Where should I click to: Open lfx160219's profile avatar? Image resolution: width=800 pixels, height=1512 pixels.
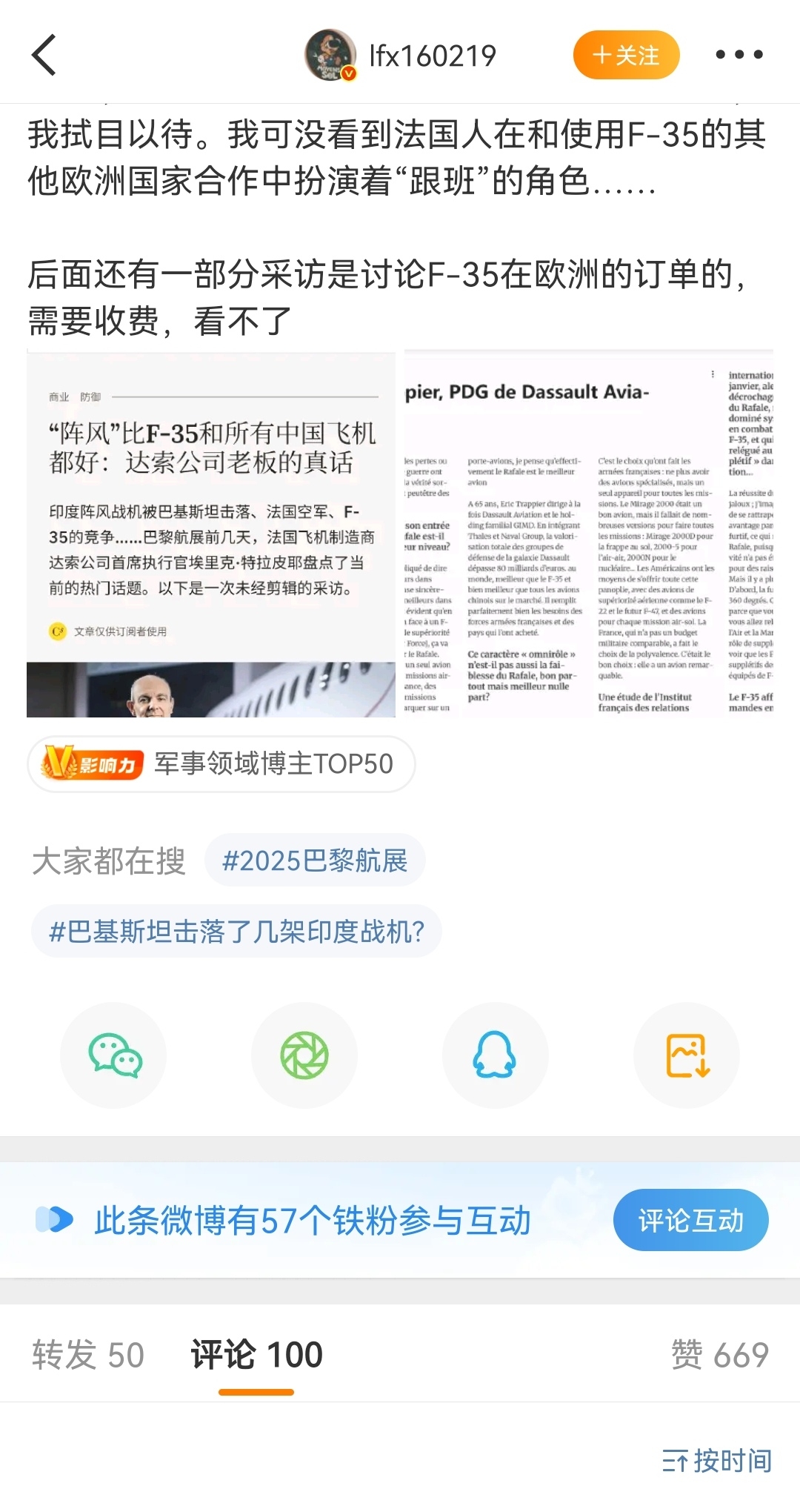click(x=330, y=55)
